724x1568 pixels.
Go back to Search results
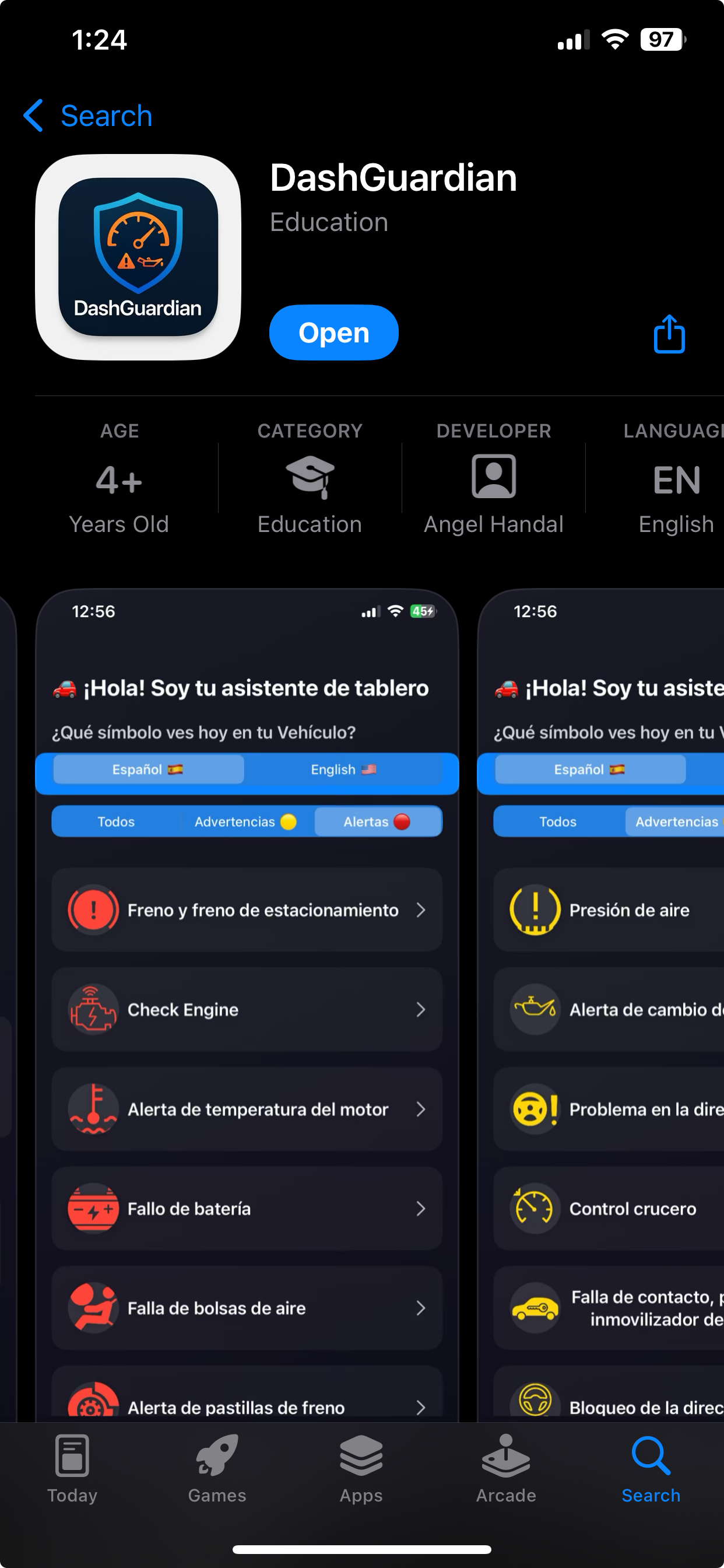click(88, 116)
